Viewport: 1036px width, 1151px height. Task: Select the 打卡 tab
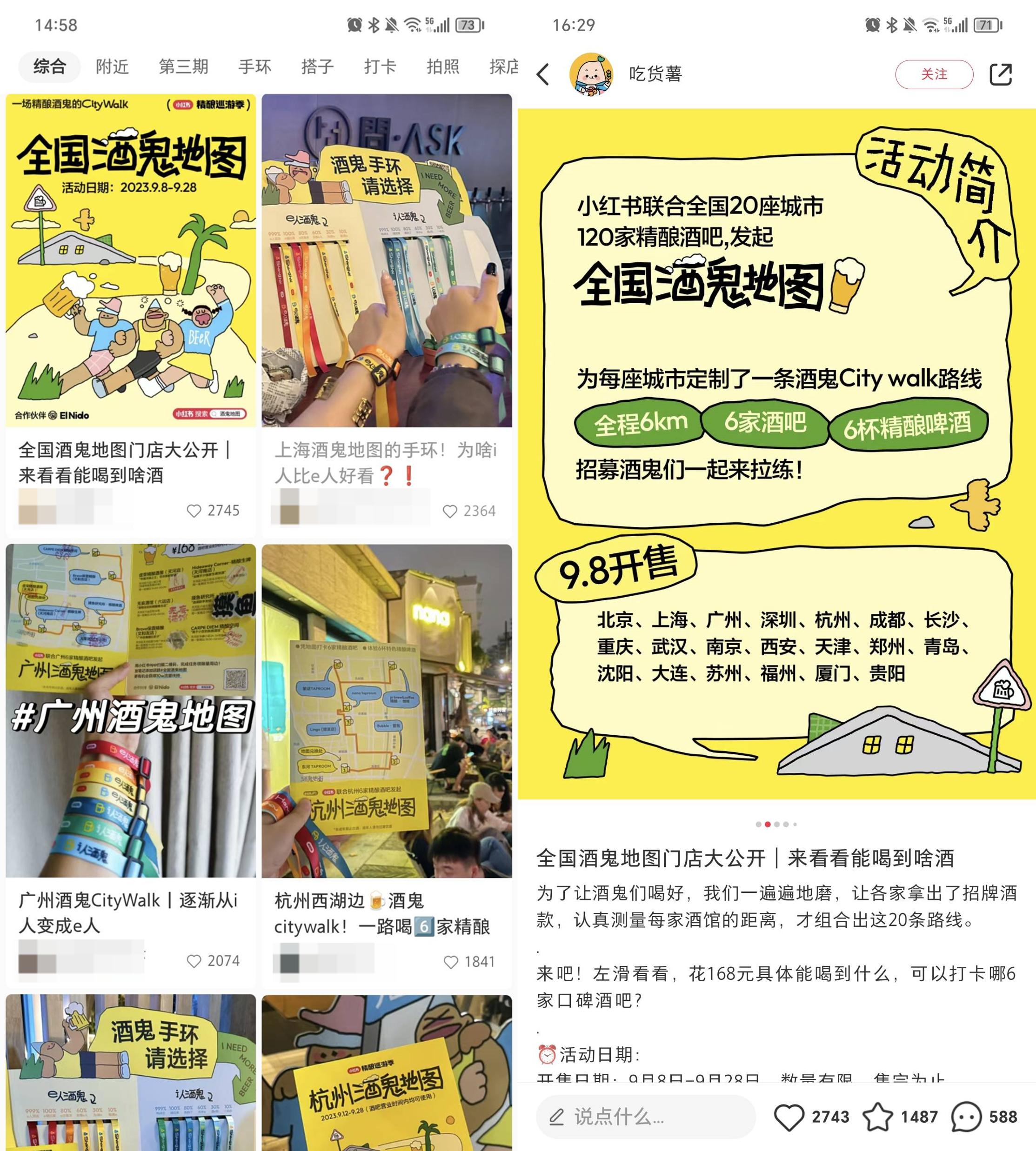tap(380, 67)
